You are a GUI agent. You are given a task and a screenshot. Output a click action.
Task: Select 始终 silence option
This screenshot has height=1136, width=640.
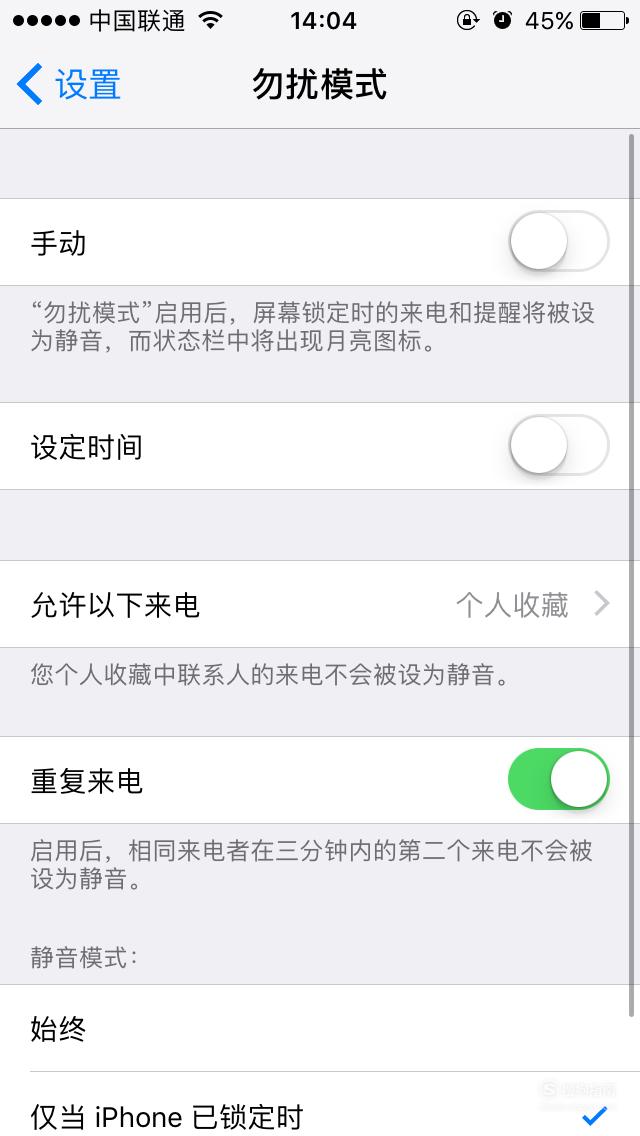click(x=320, y=1029)
